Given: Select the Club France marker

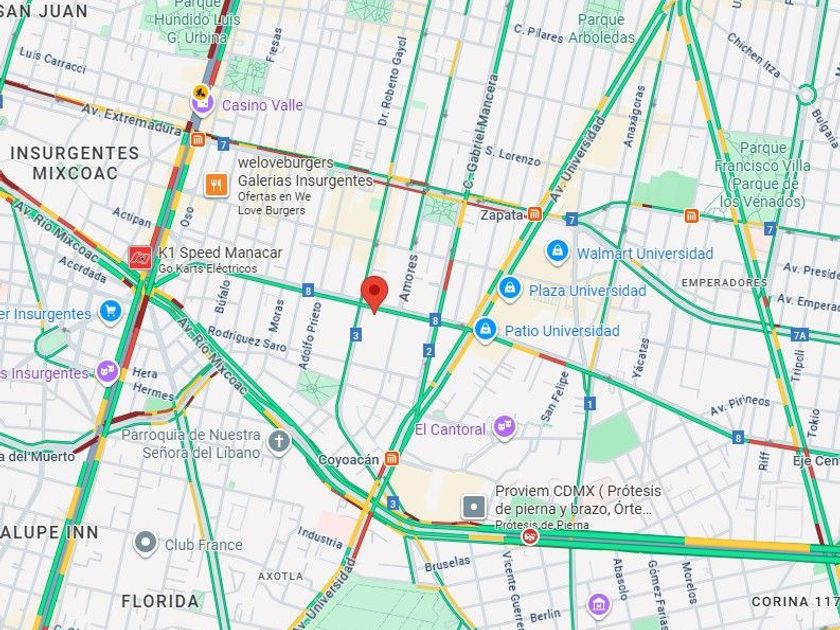Looking at the screenshot, I should 145,543.
